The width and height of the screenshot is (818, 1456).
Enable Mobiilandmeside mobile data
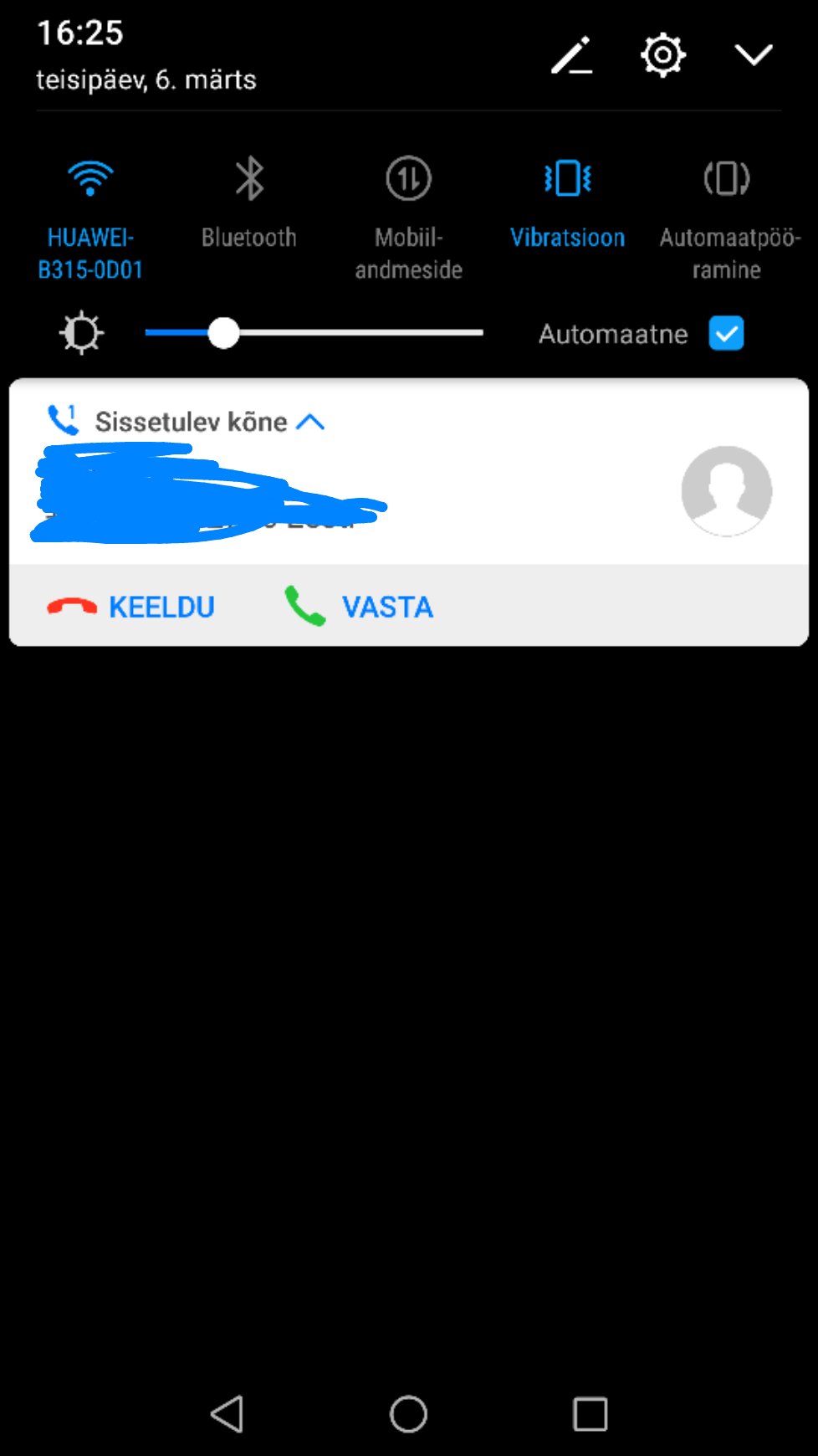click(x=408, y=219)
